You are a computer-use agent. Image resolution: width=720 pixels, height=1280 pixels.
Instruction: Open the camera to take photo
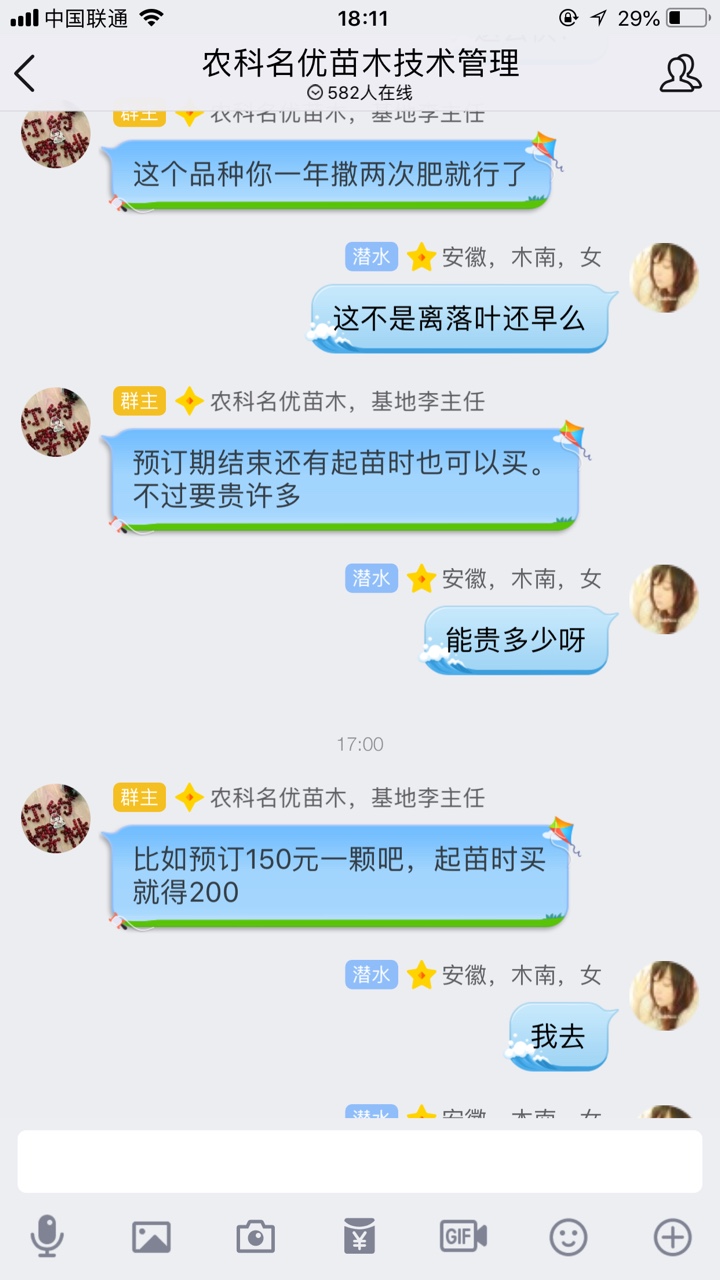click(x=255, y=1237)
